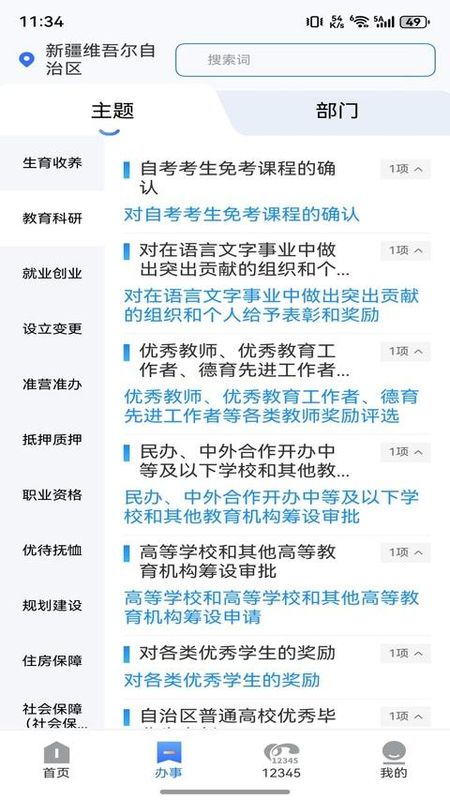Select the 主题 tab
Screen dimensions: 450x800
tap(112, 111)
